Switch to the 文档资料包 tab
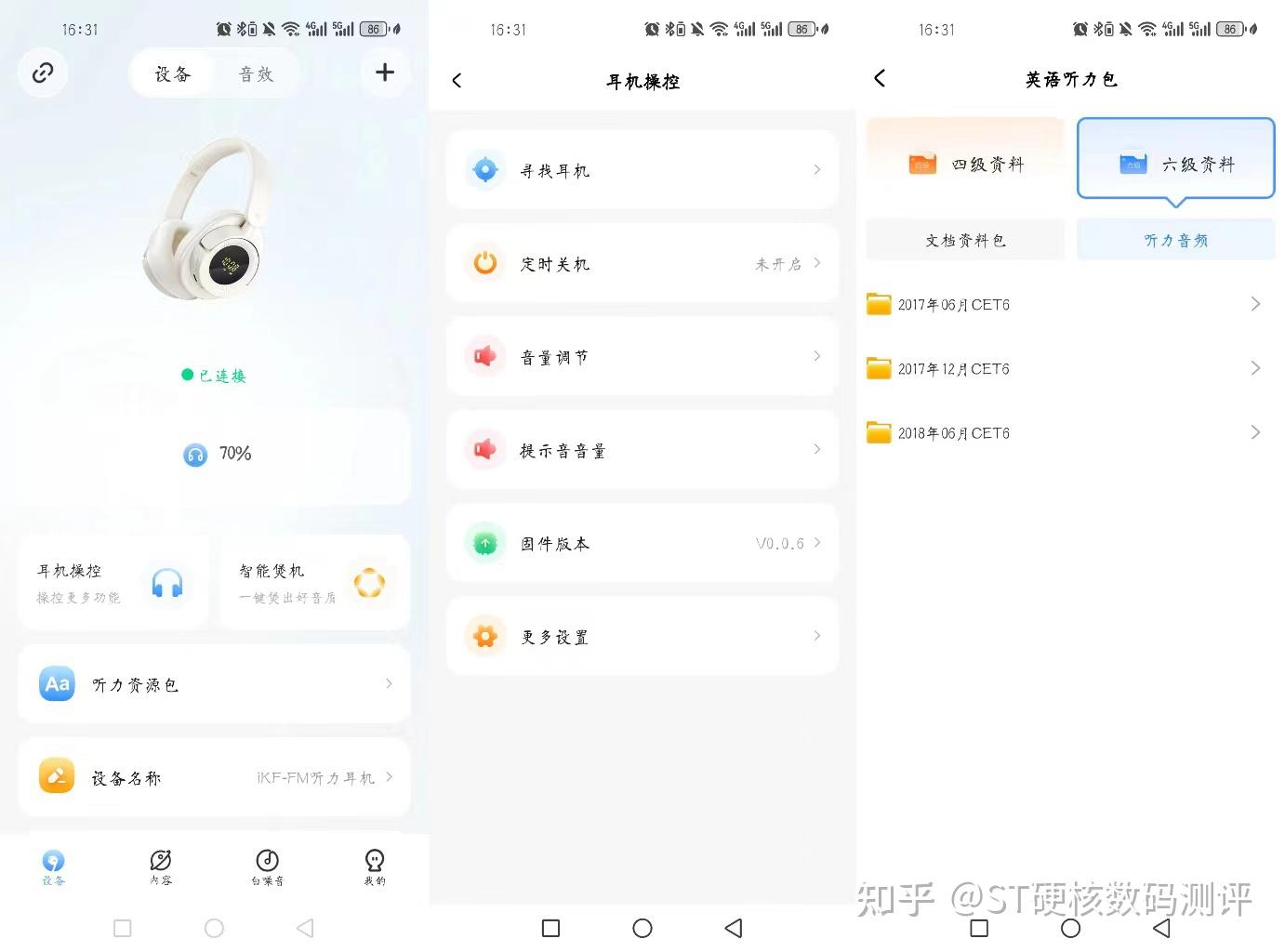 point(965,240)
